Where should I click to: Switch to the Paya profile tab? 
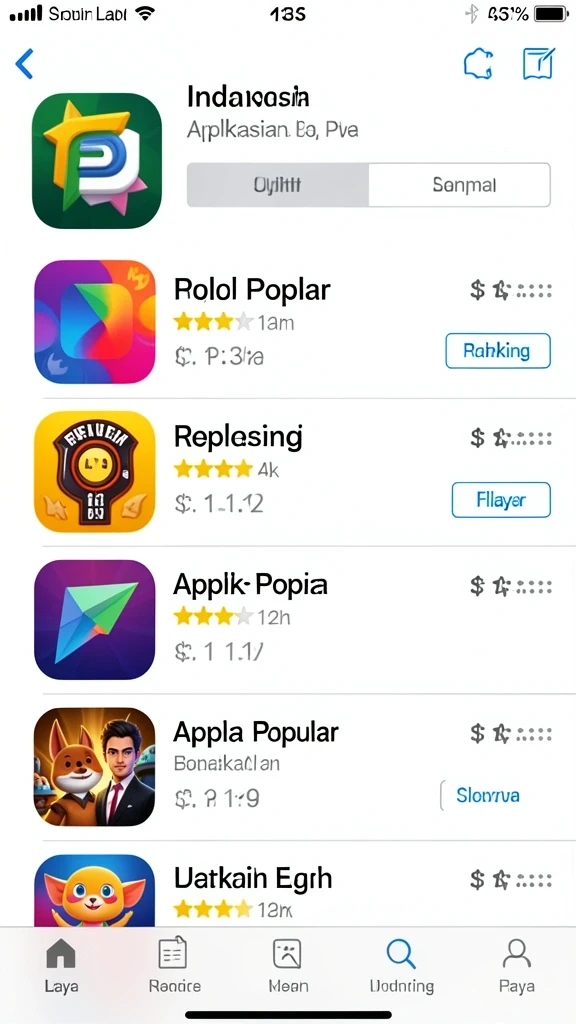516,965
